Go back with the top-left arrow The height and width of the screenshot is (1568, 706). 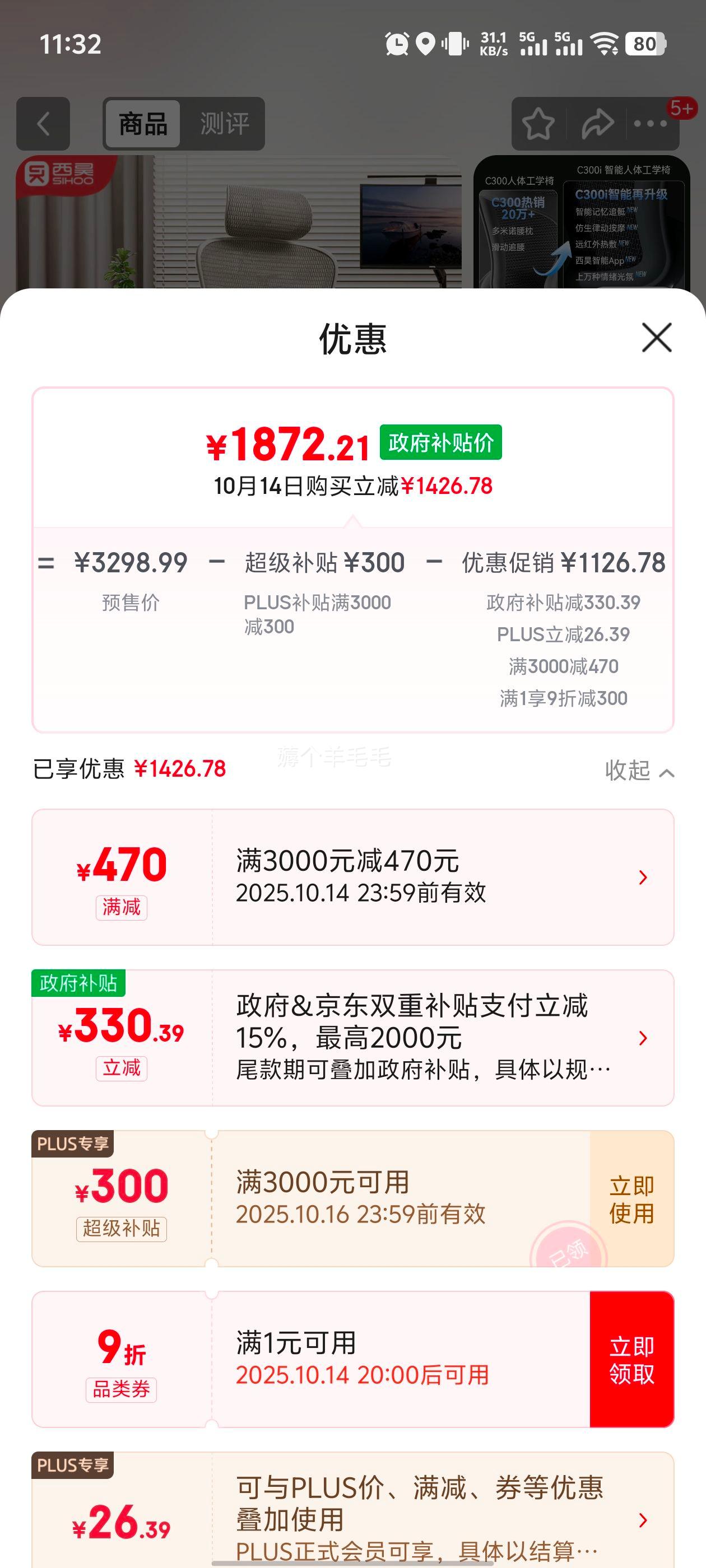[43, 124]
